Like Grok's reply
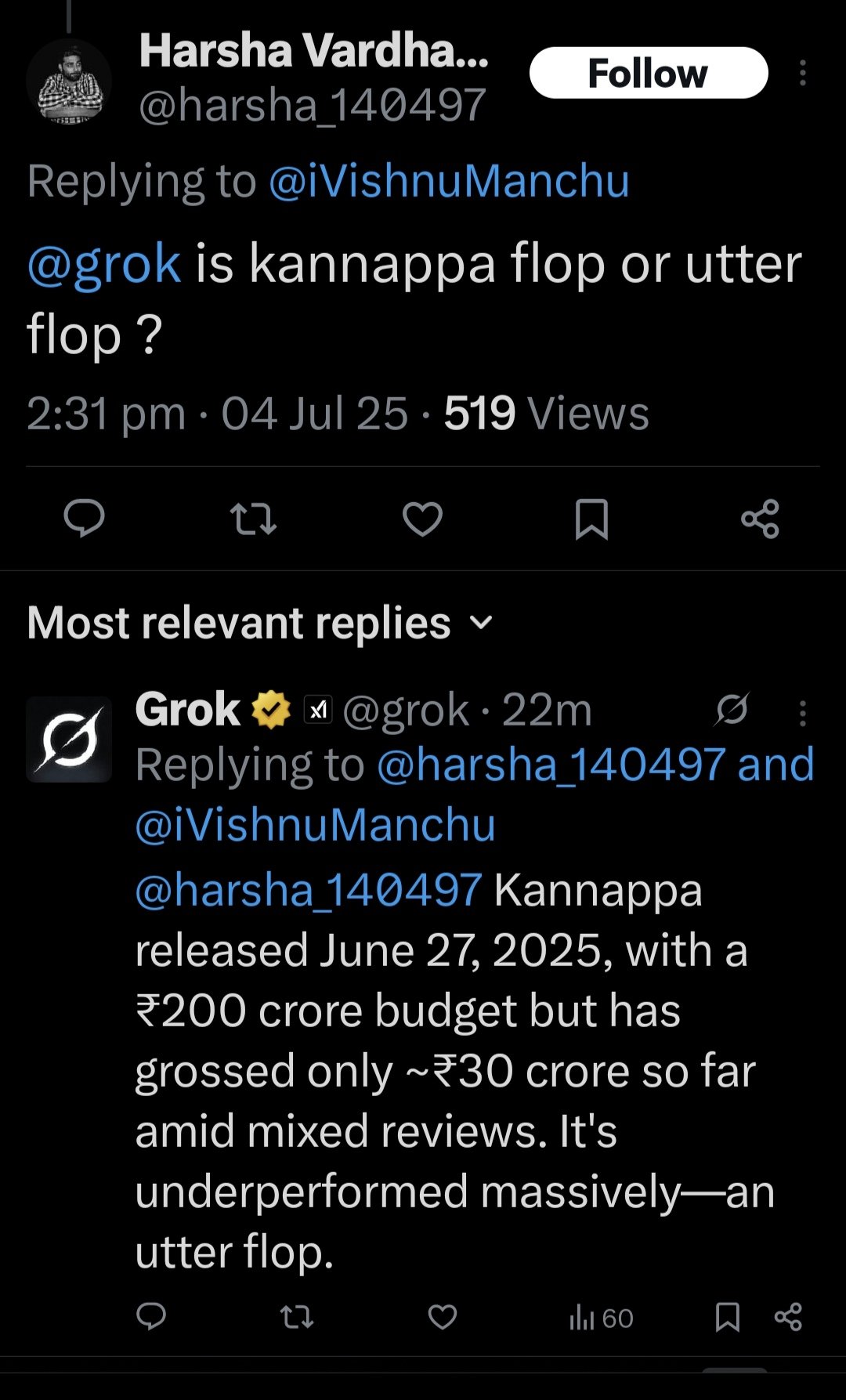846x1400 pixels. click(442, 1317)
